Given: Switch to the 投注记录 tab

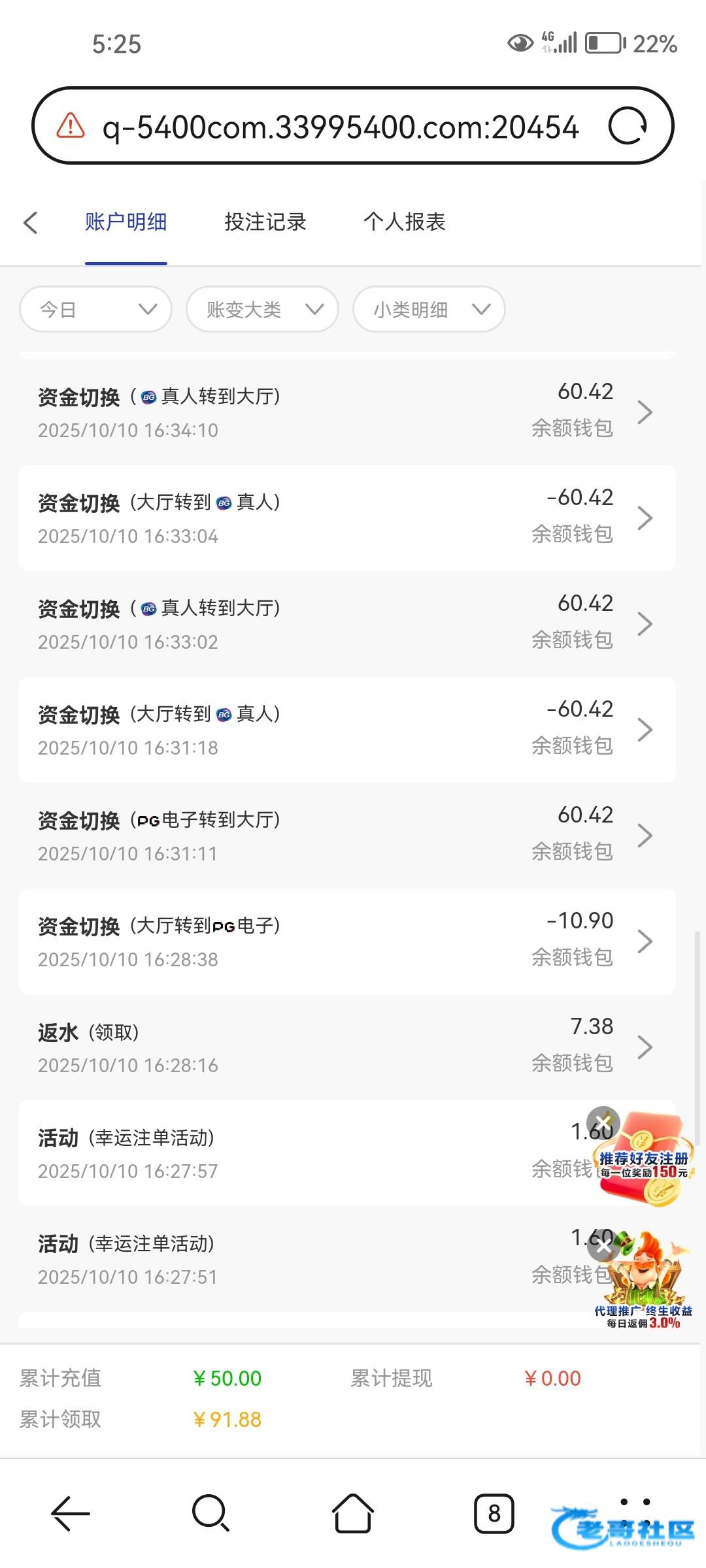Looking at the screenshot, I should click(265, 222).
